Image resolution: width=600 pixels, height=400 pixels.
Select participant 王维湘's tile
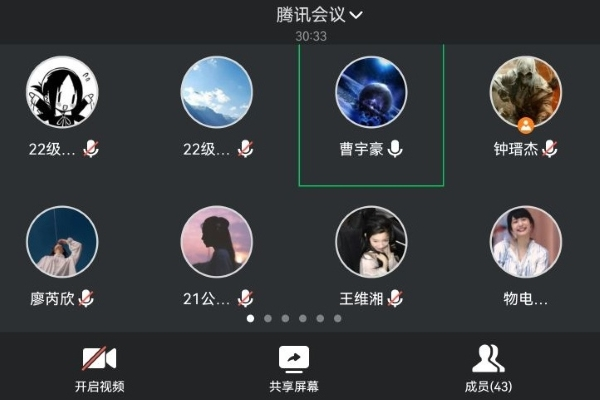[x=371, y=253]
